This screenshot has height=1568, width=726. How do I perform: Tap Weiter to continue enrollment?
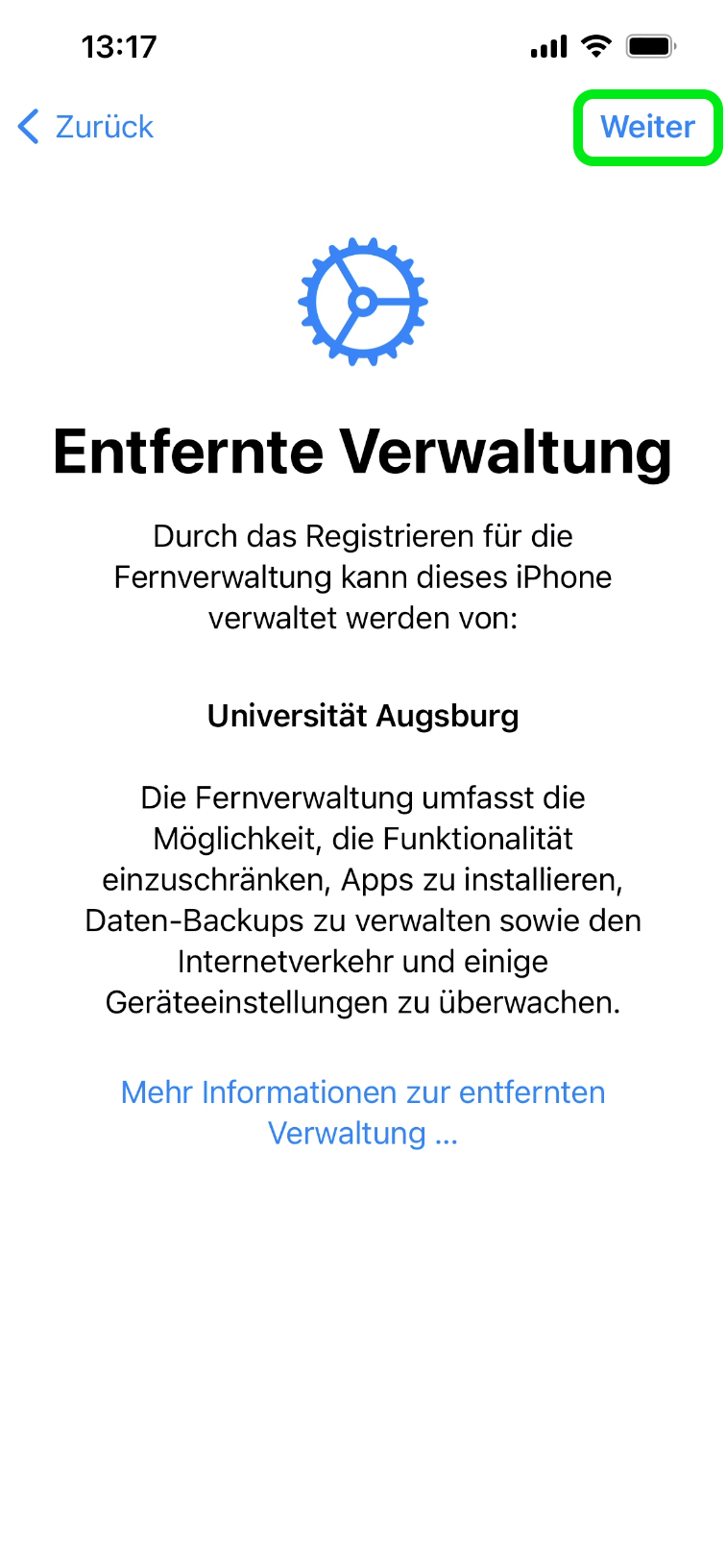pos(647,127)
